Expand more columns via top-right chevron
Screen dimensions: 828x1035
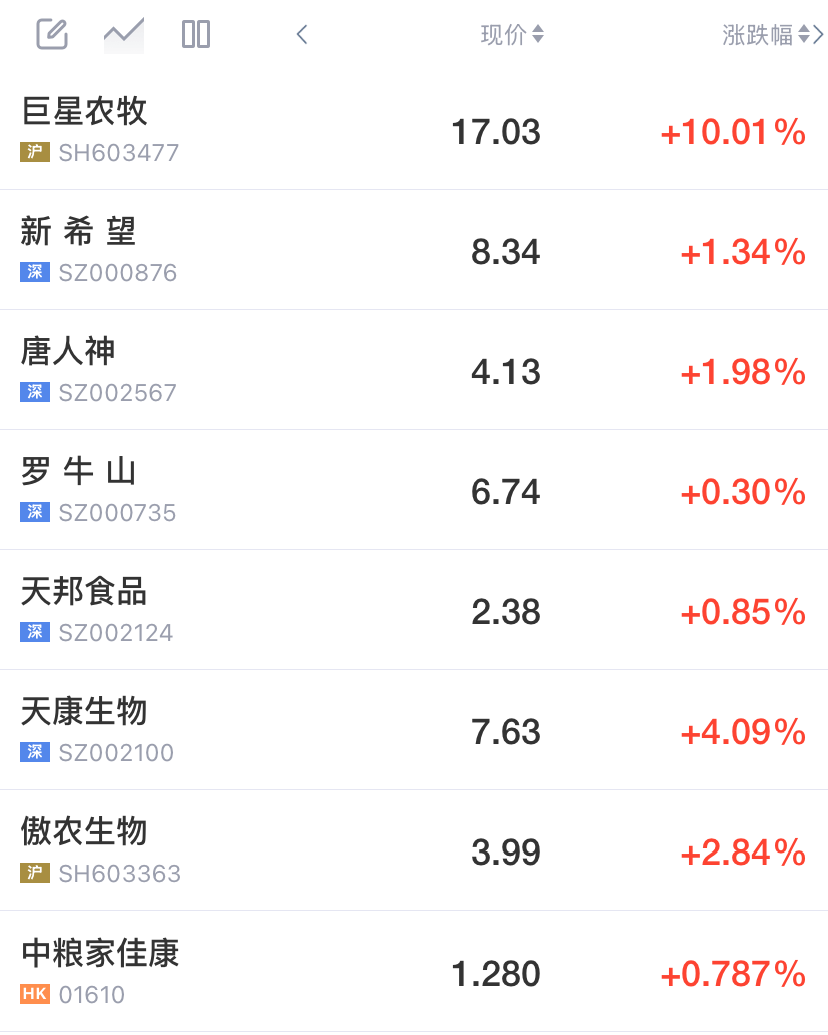820,33
